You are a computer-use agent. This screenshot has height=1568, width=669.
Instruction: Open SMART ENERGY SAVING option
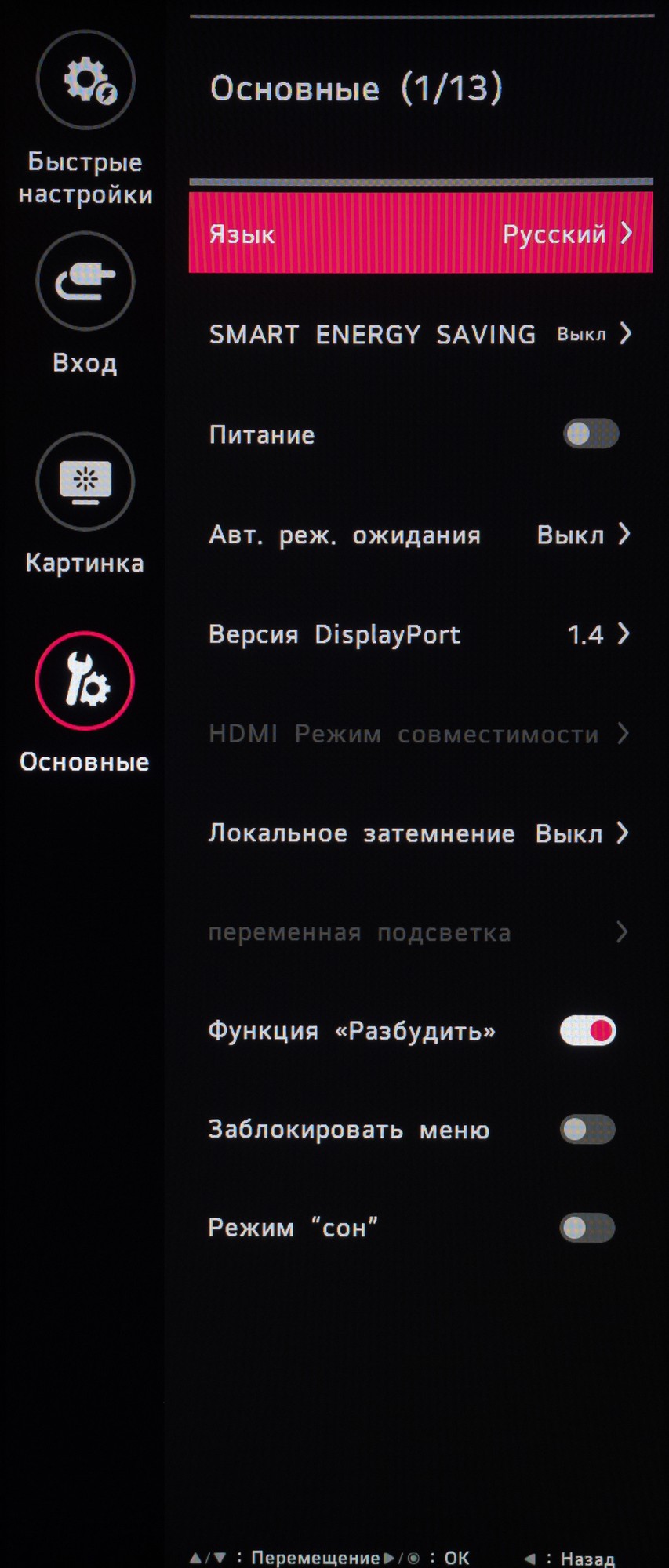click(x=420, y=335)
